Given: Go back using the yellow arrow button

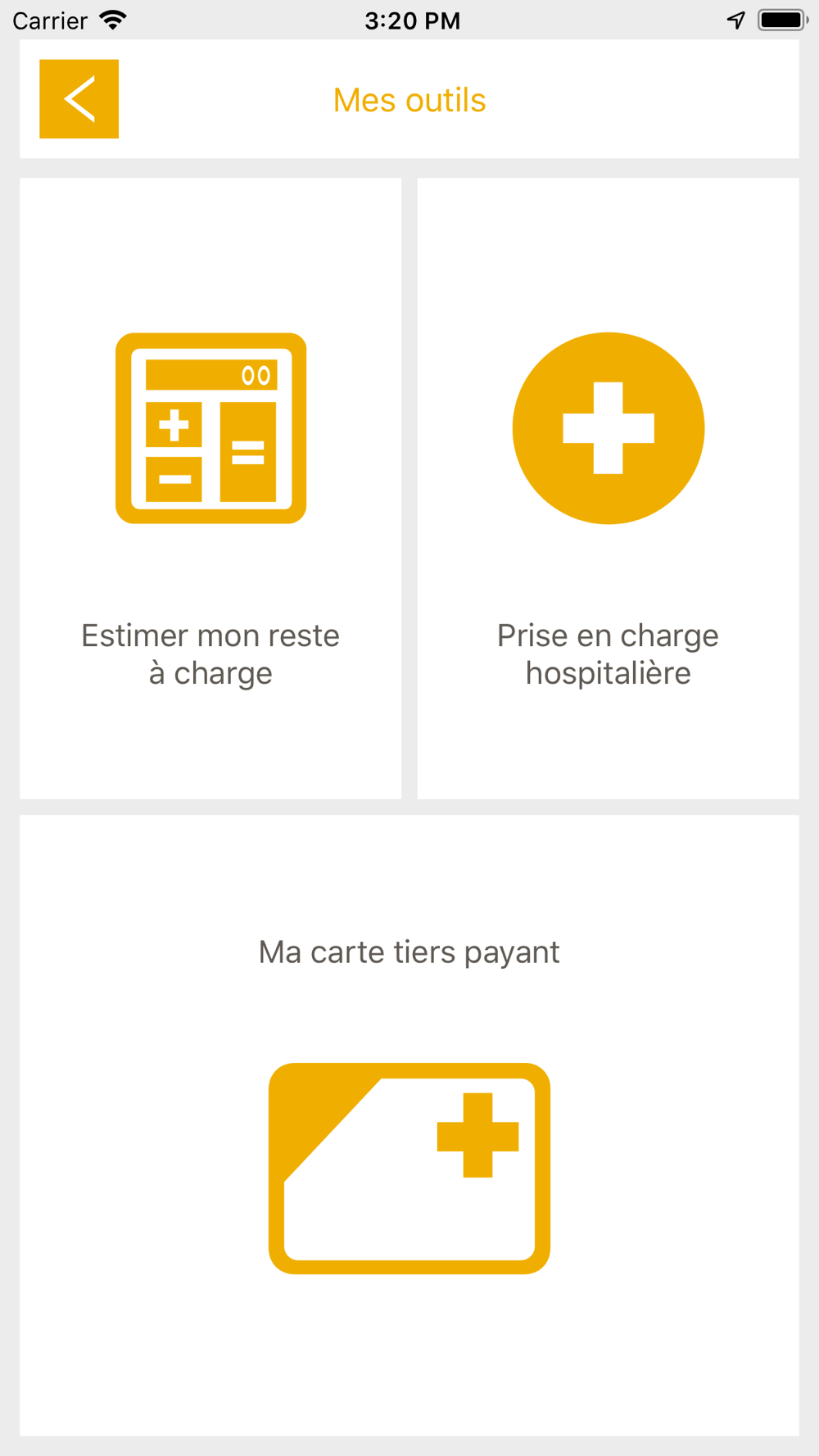Looking at the screenshot, I should click(x=79, y=98).
